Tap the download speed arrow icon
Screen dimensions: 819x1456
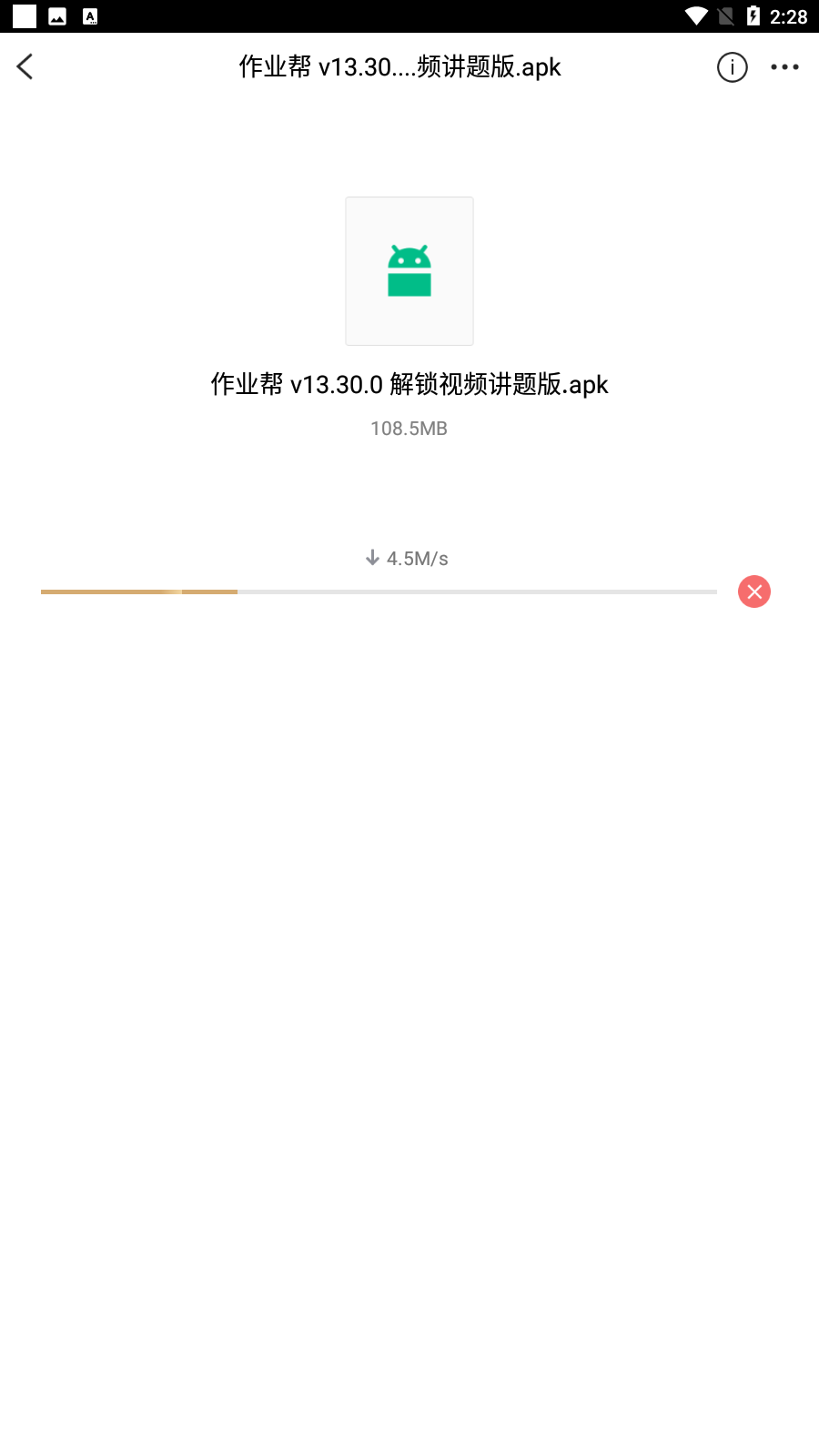tap(371, 557)
